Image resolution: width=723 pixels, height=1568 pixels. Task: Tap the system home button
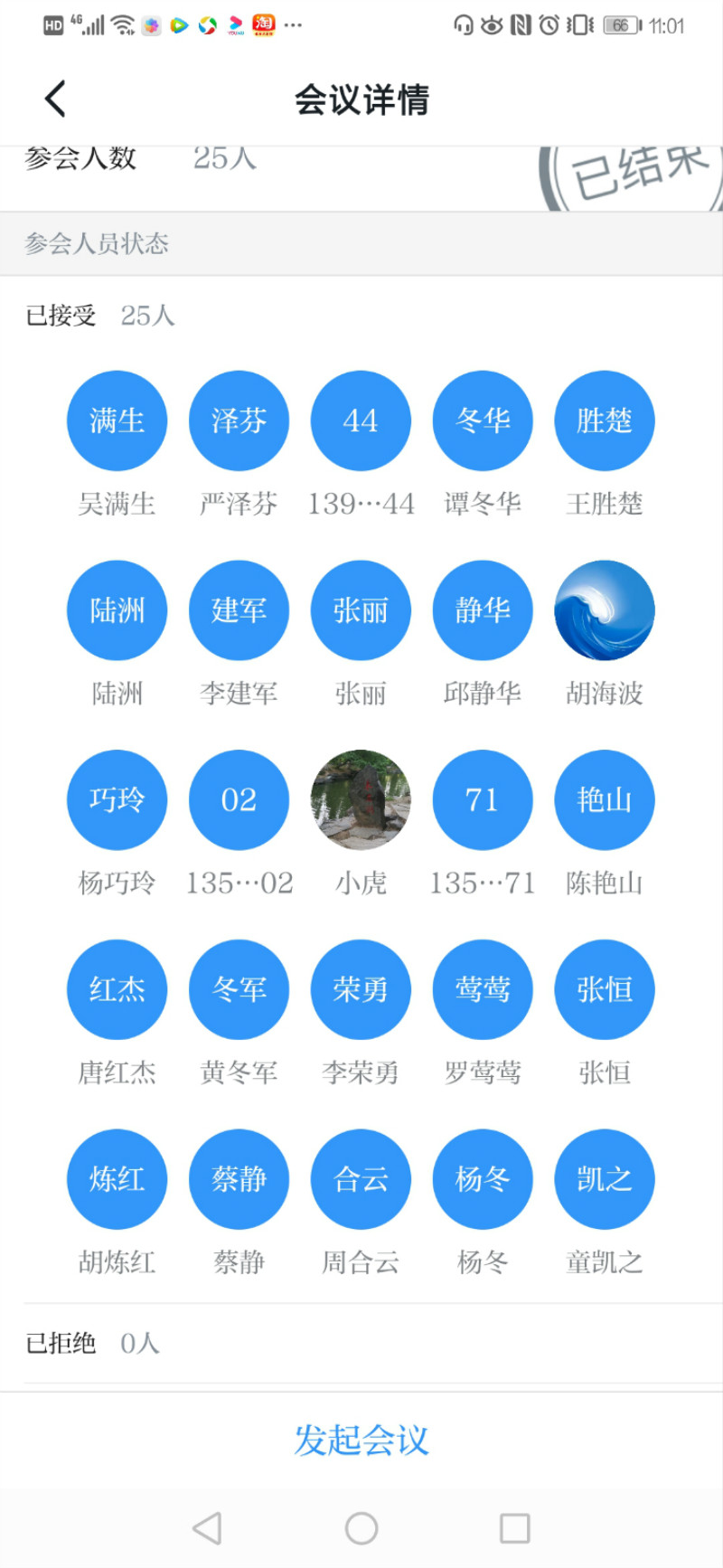click(361, 1528)
